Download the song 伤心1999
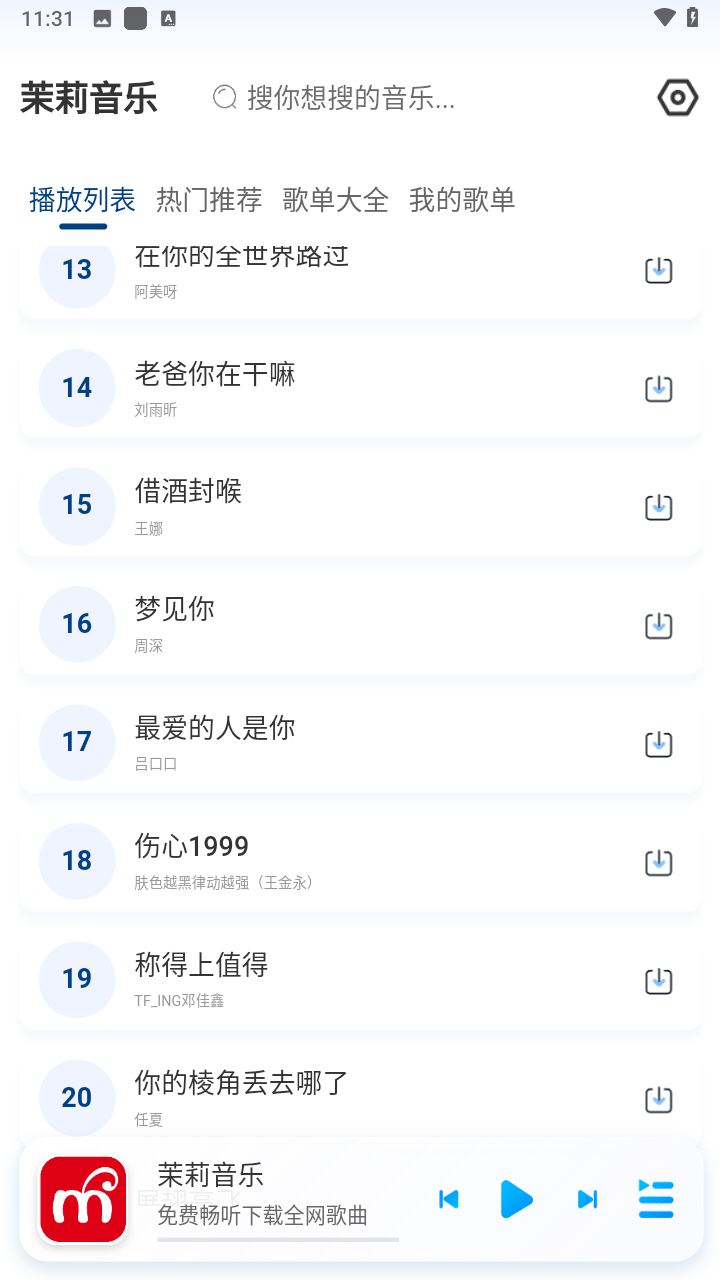The width and height of the screenshot is (720, 1280). [x=658, y=862]
